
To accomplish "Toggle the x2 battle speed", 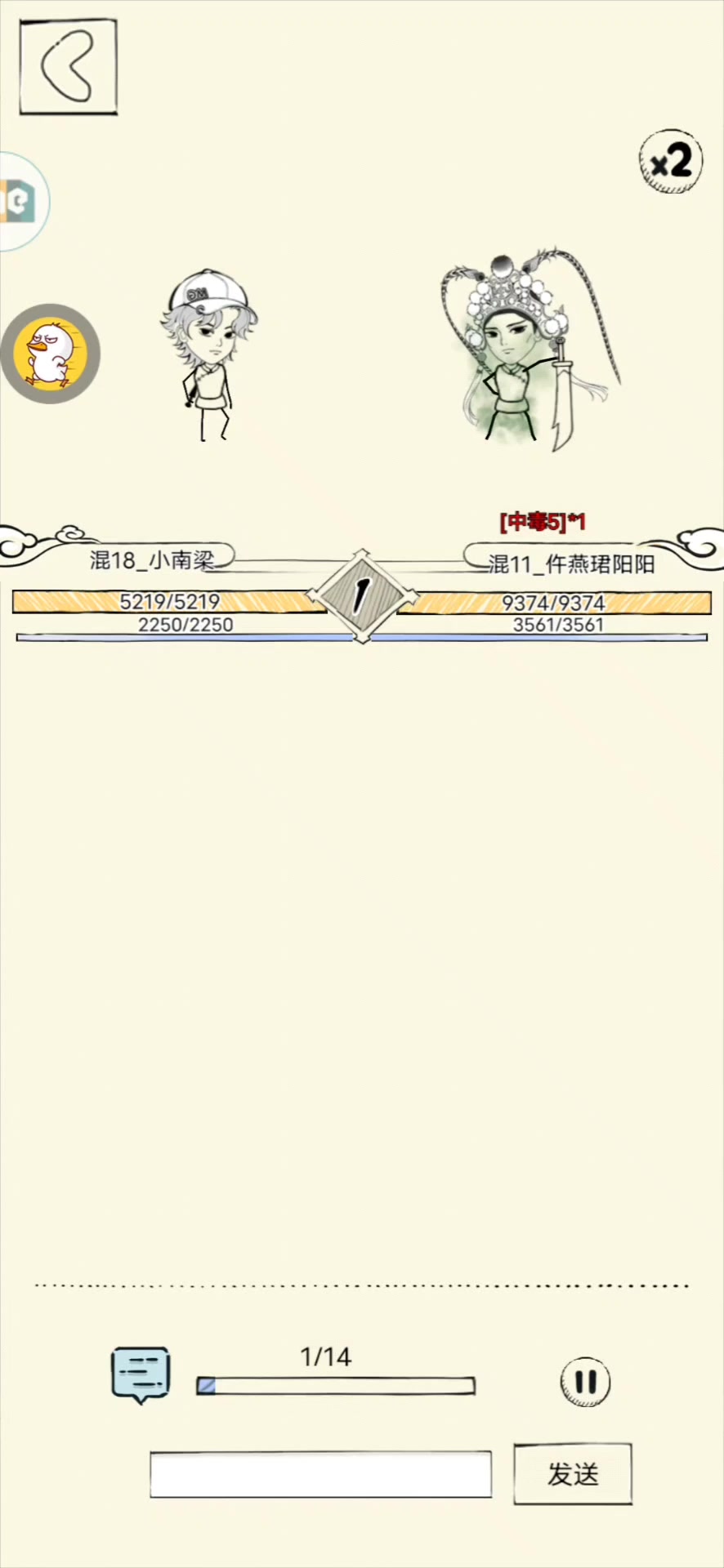I will [671, 162].
